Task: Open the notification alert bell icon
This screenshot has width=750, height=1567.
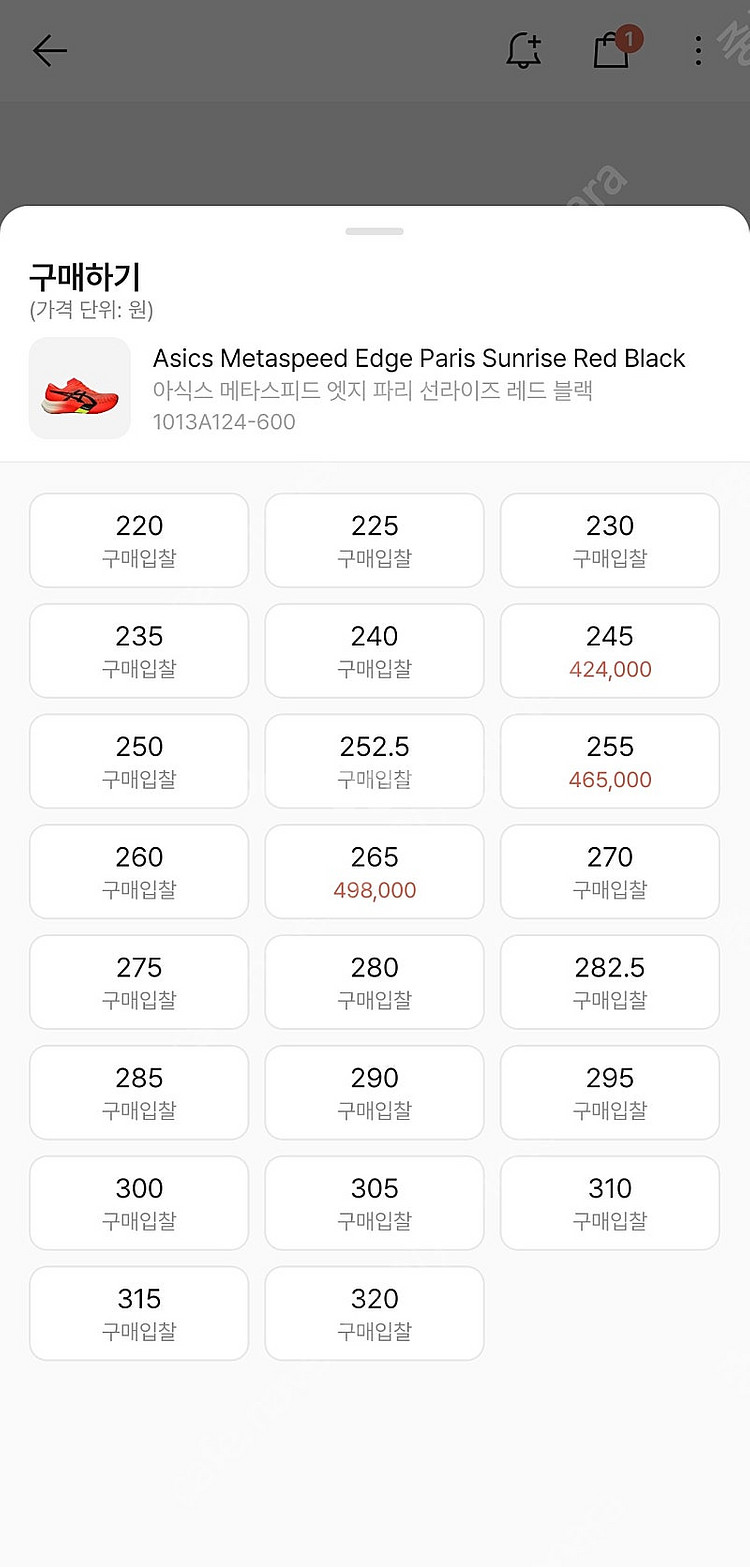Action: tap(523, 50)
